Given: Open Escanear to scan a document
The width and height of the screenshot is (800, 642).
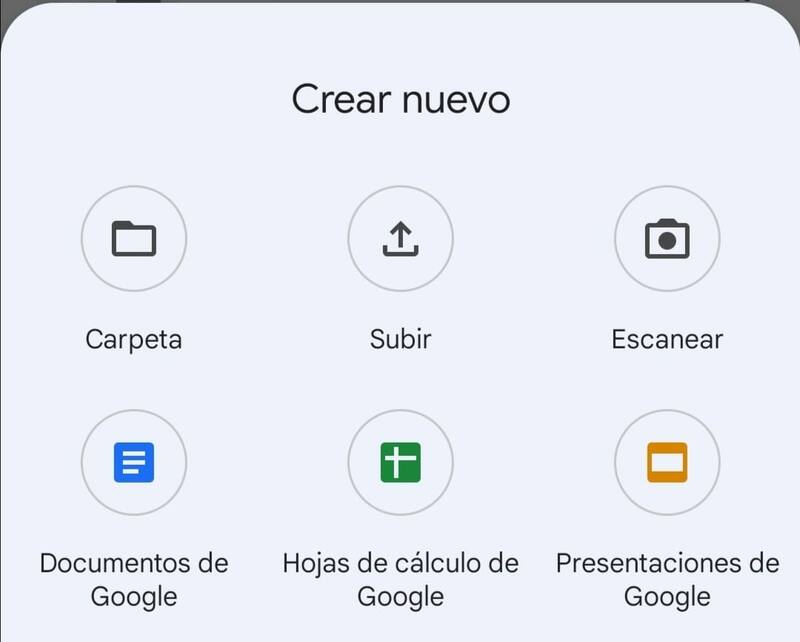Looking at the screenshot, I should pyautogui.click(x=667, y=239).
